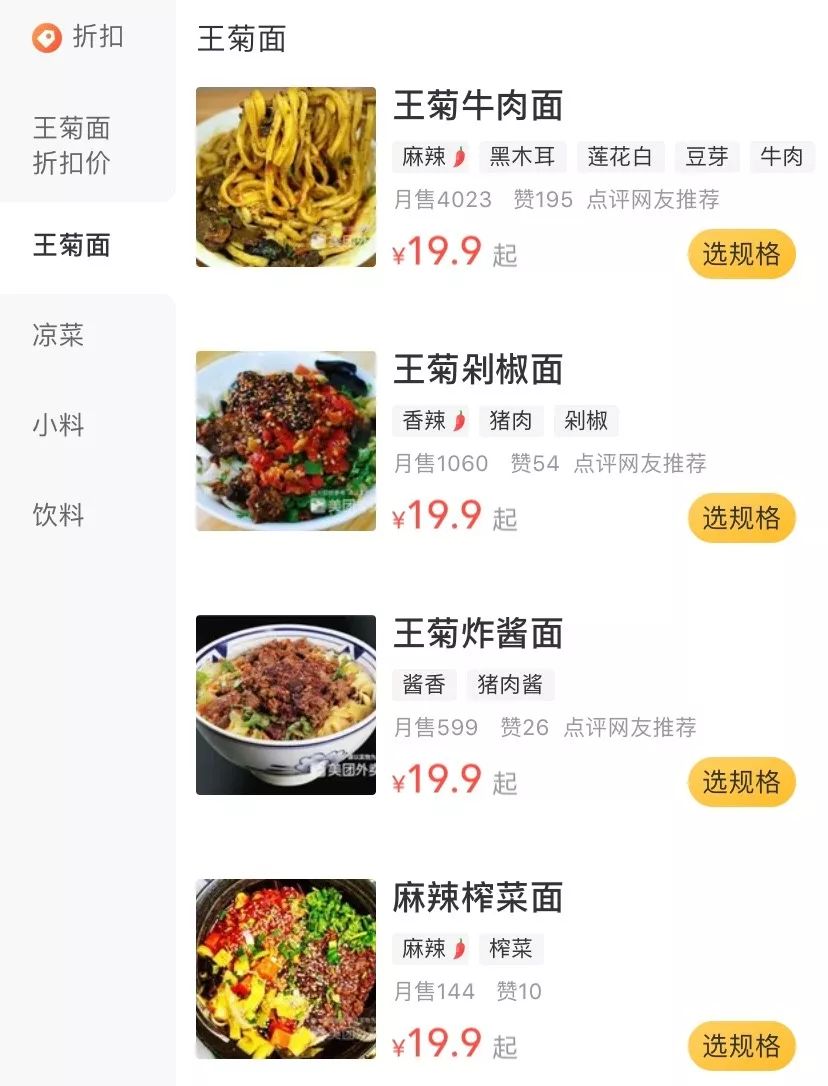Click the chili icon on 麻辣榨菜面 tags
Screen dimensions: 828x1086
tap(460, 948)
